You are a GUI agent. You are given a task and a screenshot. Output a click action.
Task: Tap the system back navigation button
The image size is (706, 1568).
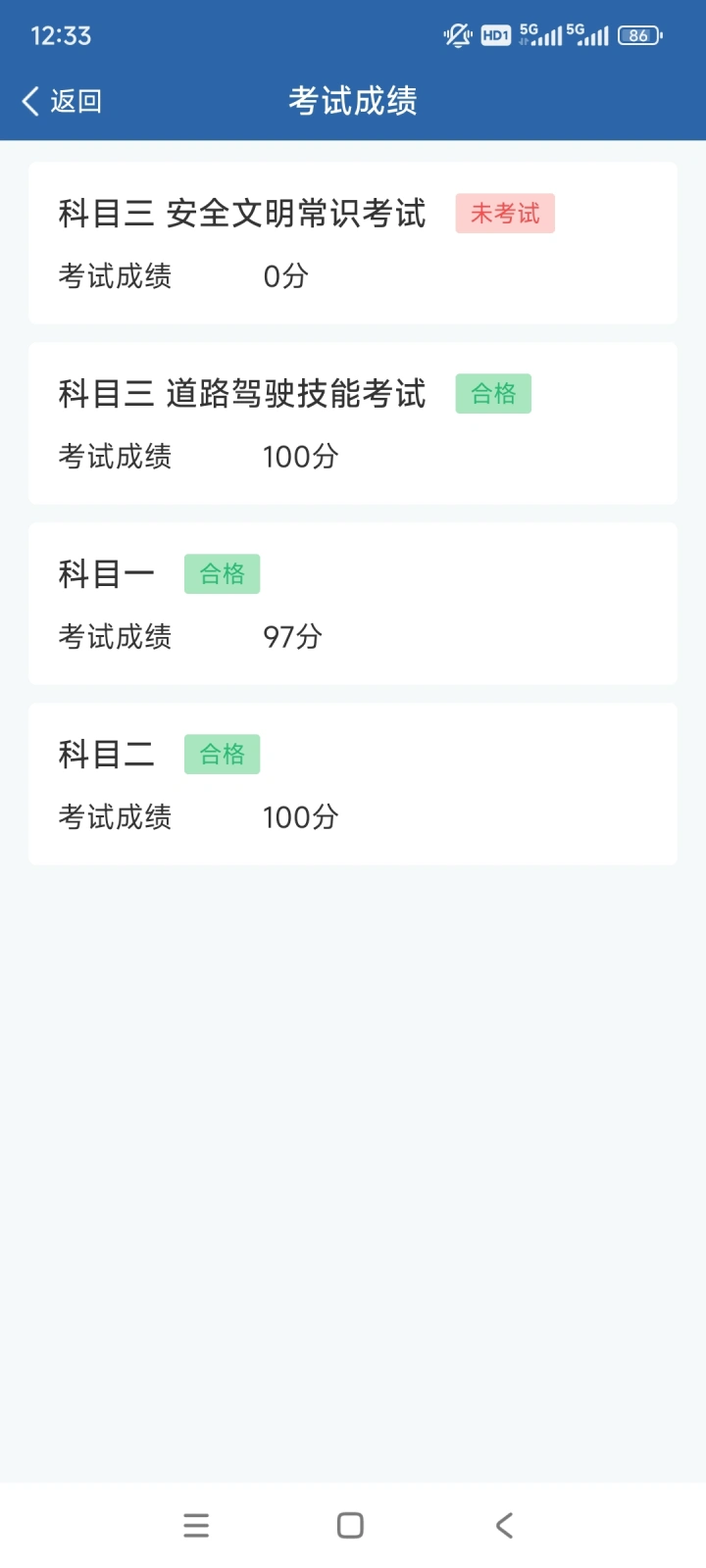point(504,1525)
